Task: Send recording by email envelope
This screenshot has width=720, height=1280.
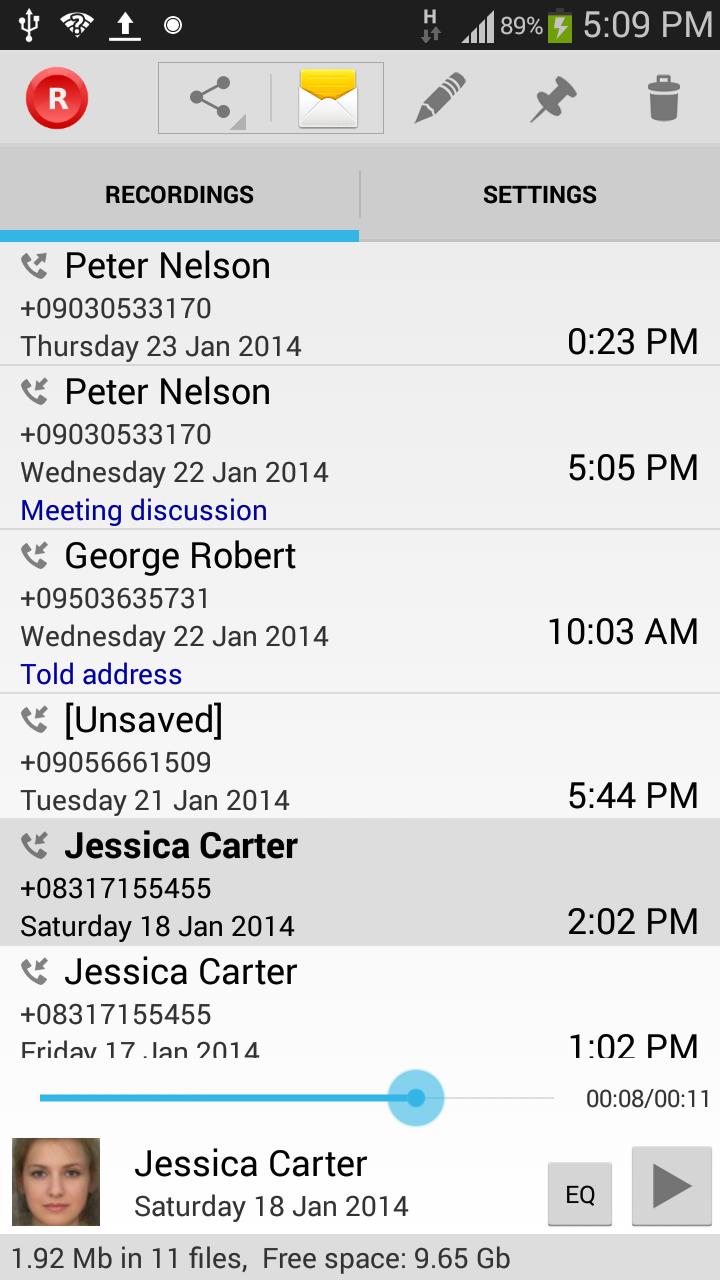Action: click(x=328, y=98)
